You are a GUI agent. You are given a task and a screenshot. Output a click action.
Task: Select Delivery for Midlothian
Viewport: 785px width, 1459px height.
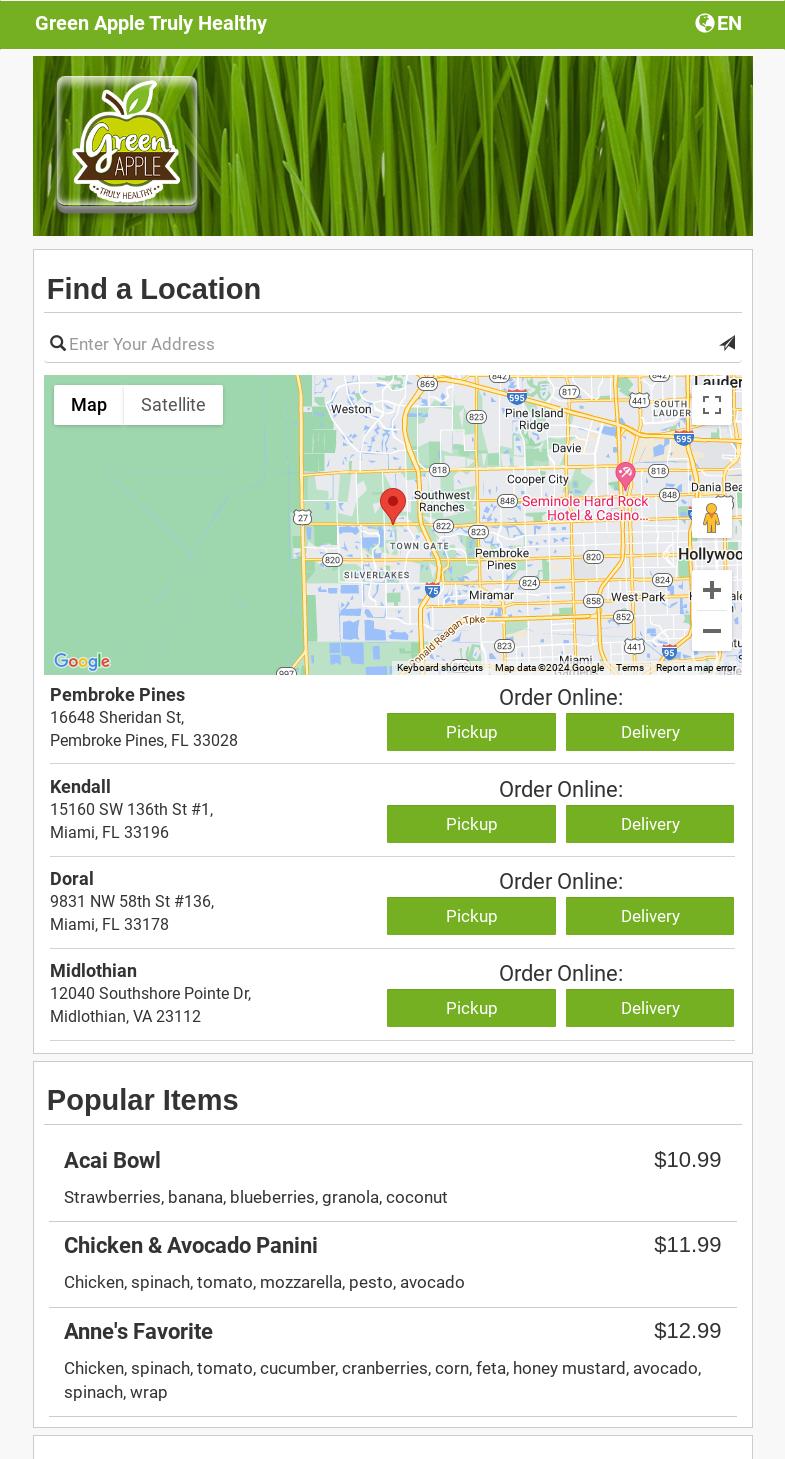[x=649, y=1008]
